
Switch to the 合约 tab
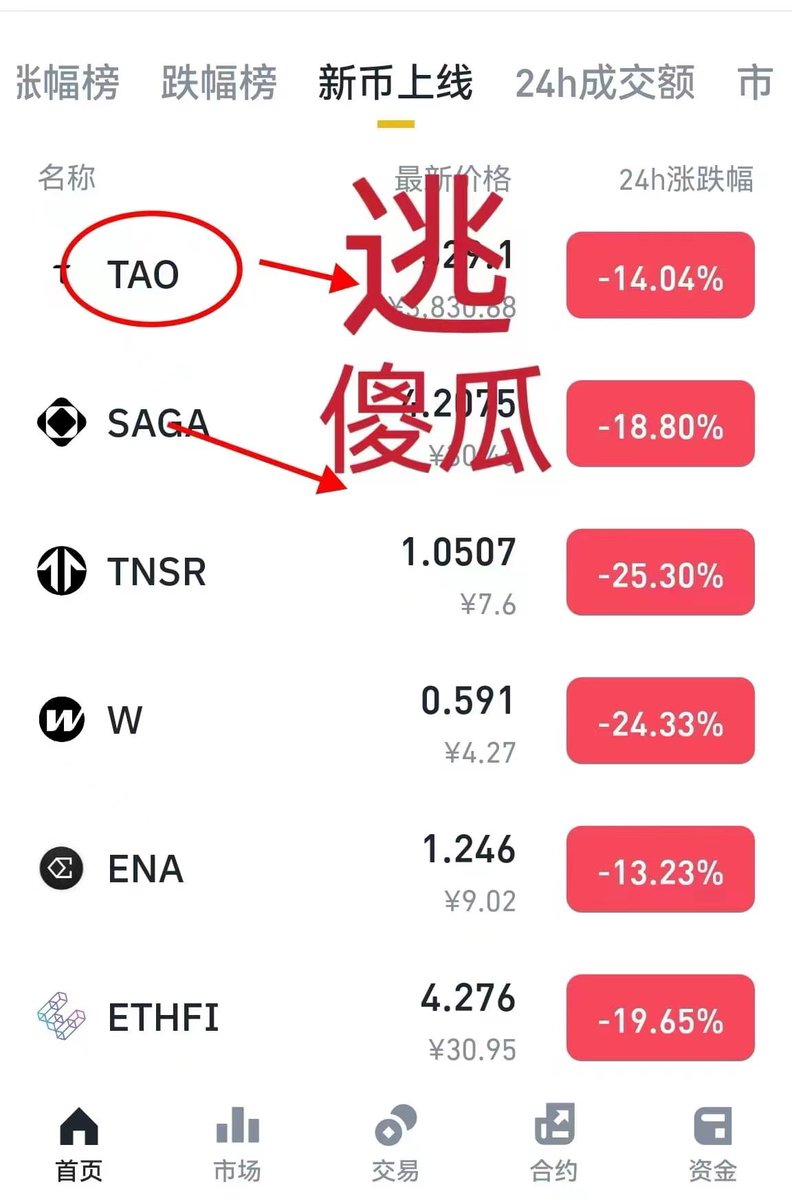554,1145
